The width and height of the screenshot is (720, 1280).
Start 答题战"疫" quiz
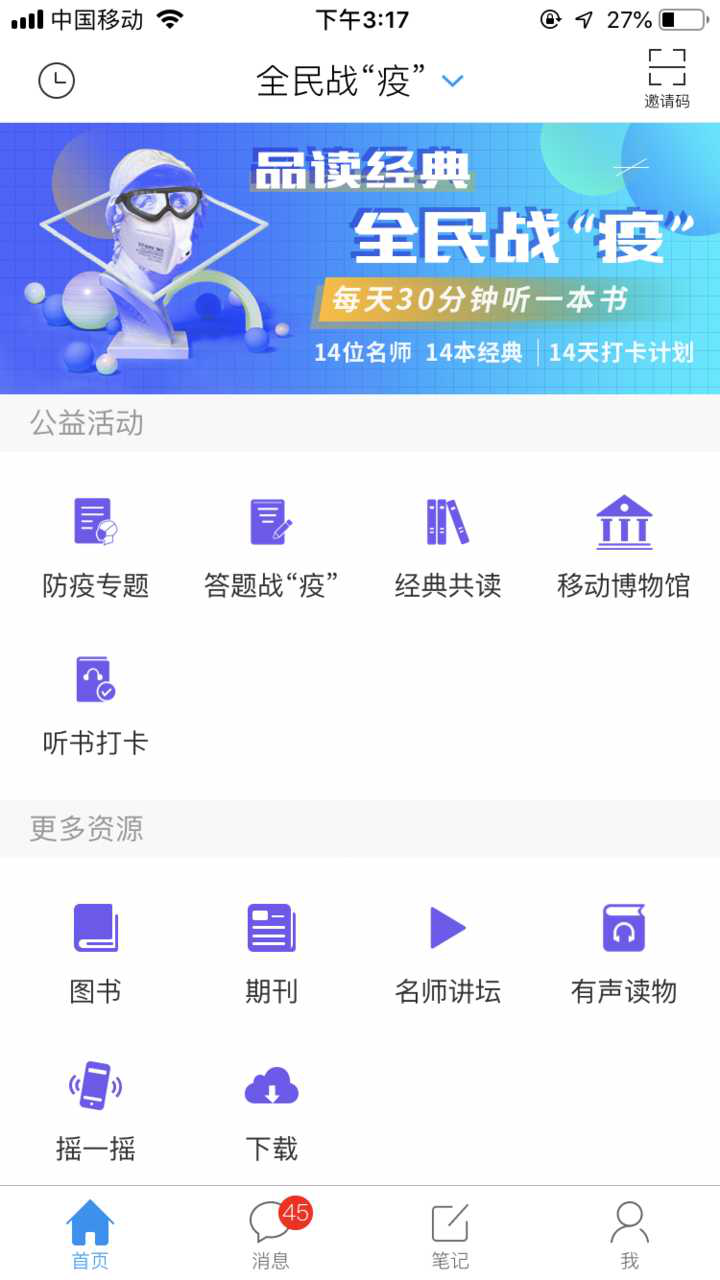click(271, 546)
